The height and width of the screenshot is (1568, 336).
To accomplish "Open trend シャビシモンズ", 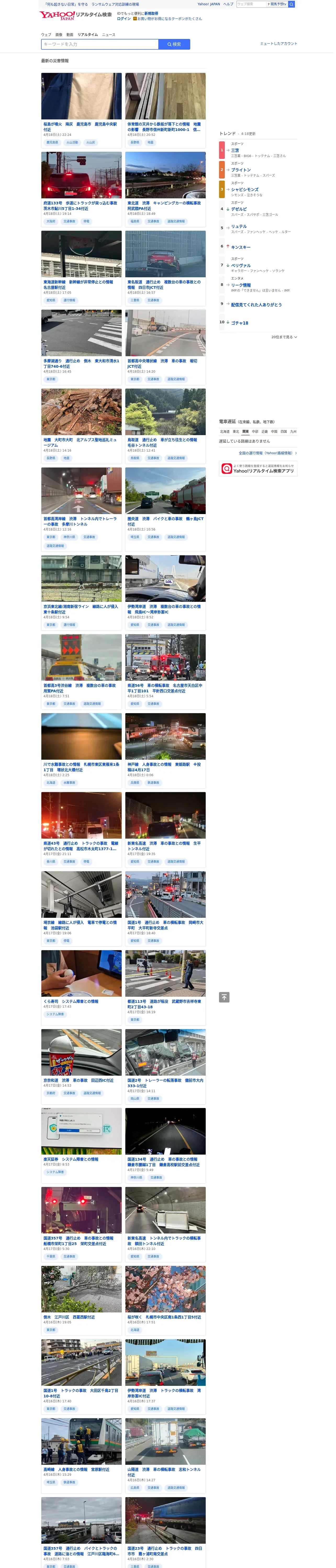I will point(244,189).
